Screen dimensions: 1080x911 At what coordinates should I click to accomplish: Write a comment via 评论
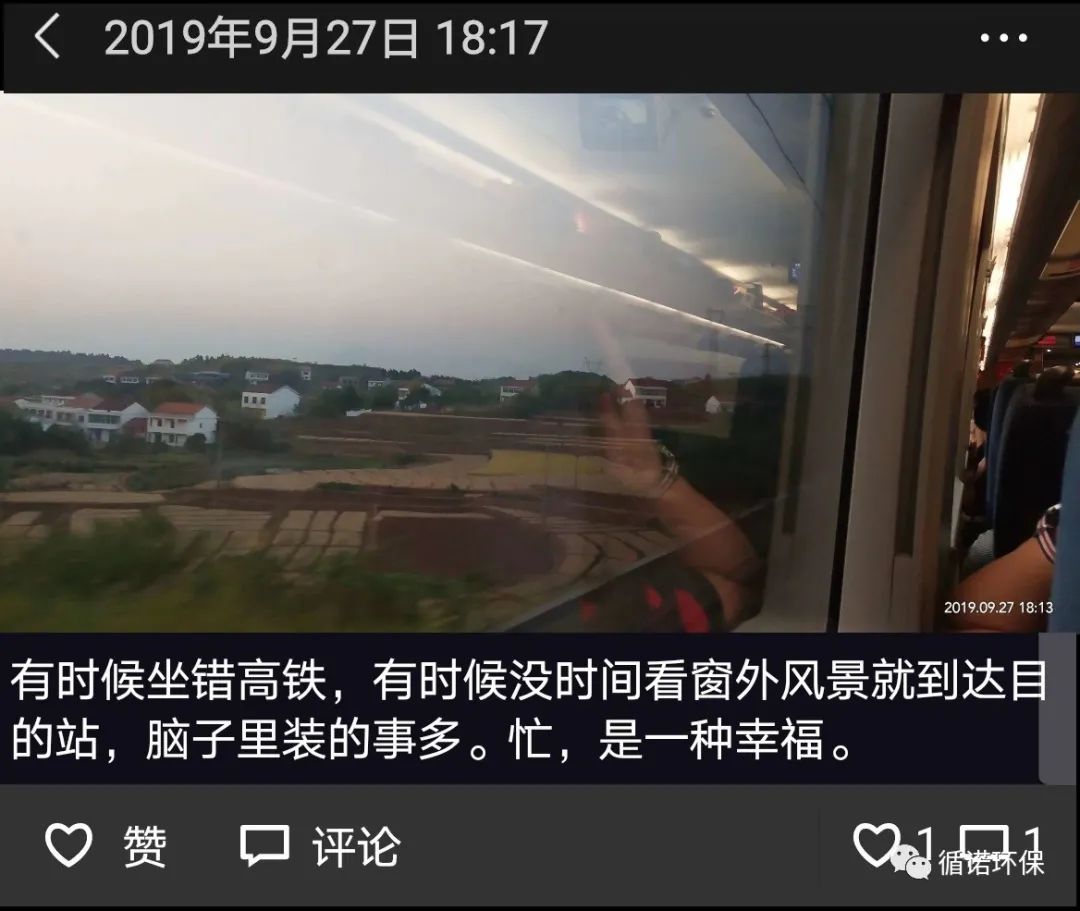(321, 846)
